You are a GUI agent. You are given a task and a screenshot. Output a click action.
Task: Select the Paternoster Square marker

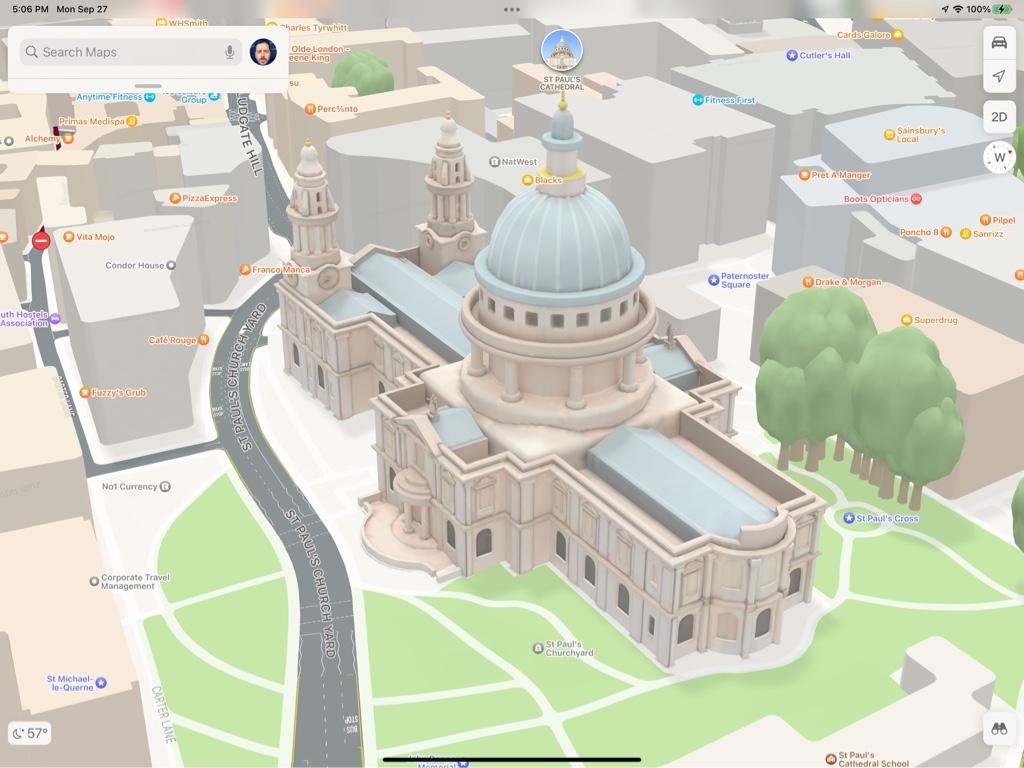[x=713, y=280]
